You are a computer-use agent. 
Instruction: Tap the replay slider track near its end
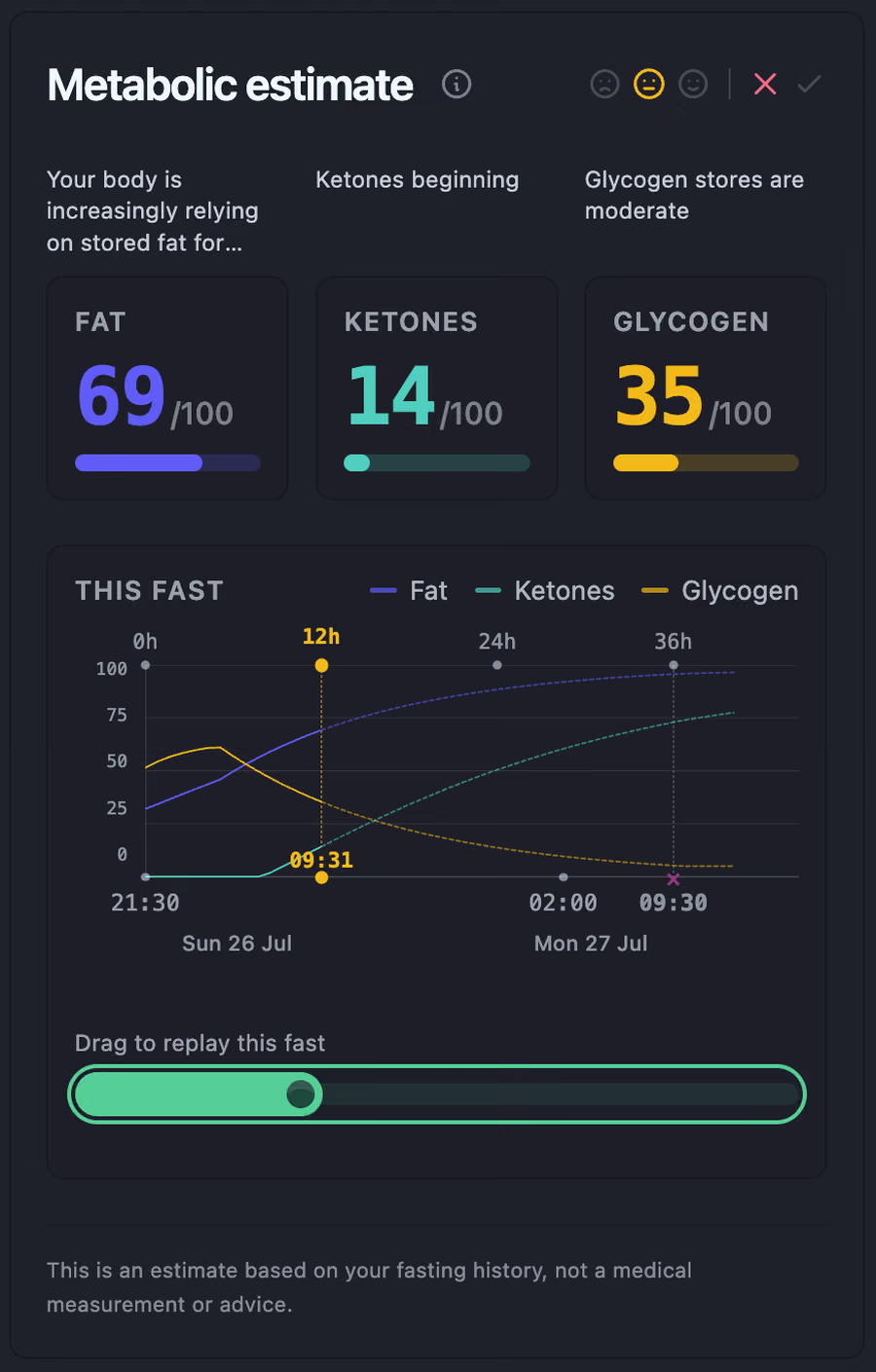pyautogui.click(x=769, y=1094)
